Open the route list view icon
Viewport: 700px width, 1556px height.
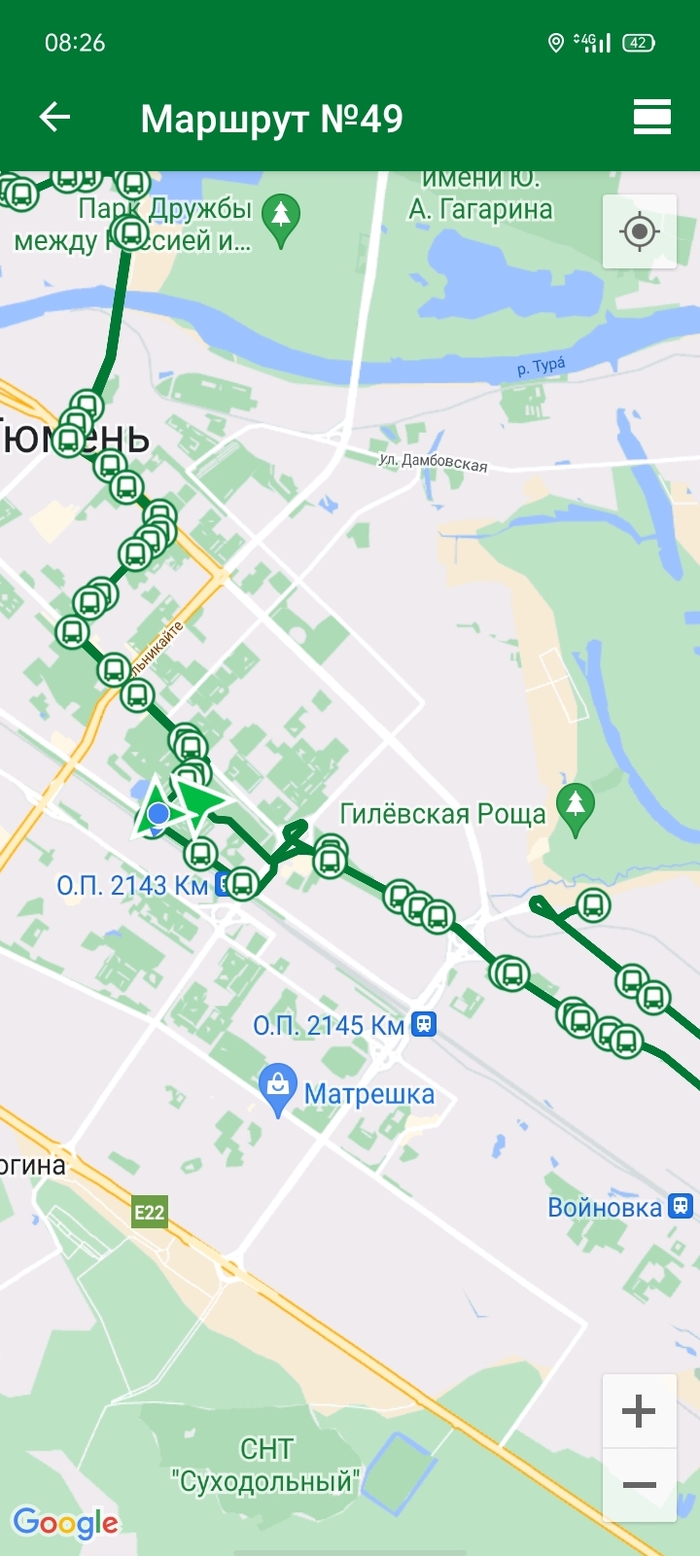651,118
